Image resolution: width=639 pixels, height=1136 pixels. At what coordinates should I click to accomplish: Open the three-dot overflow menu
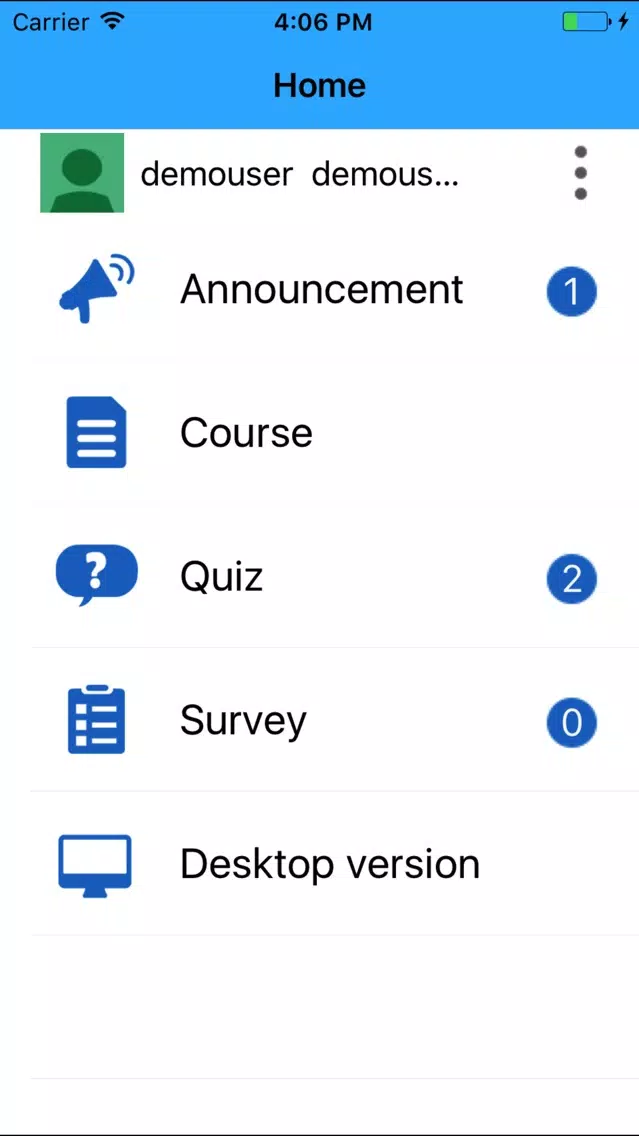pyautogui.click(x=580, y=172)
